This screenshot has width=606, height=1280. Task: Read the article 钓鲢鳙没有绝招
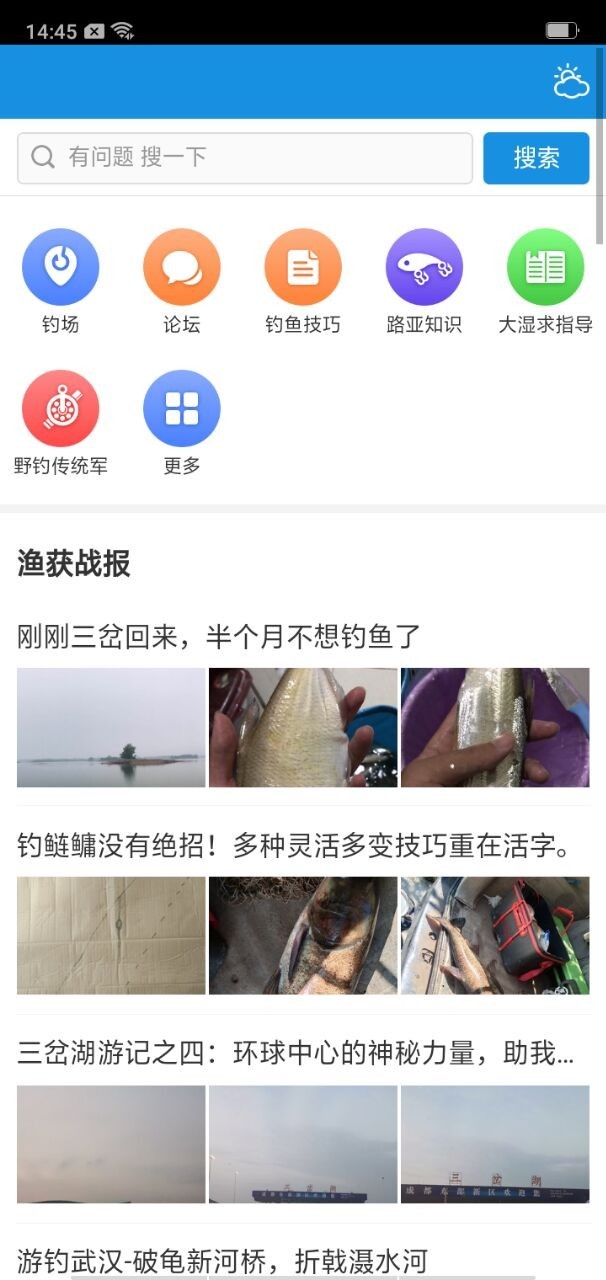point(295,846)
